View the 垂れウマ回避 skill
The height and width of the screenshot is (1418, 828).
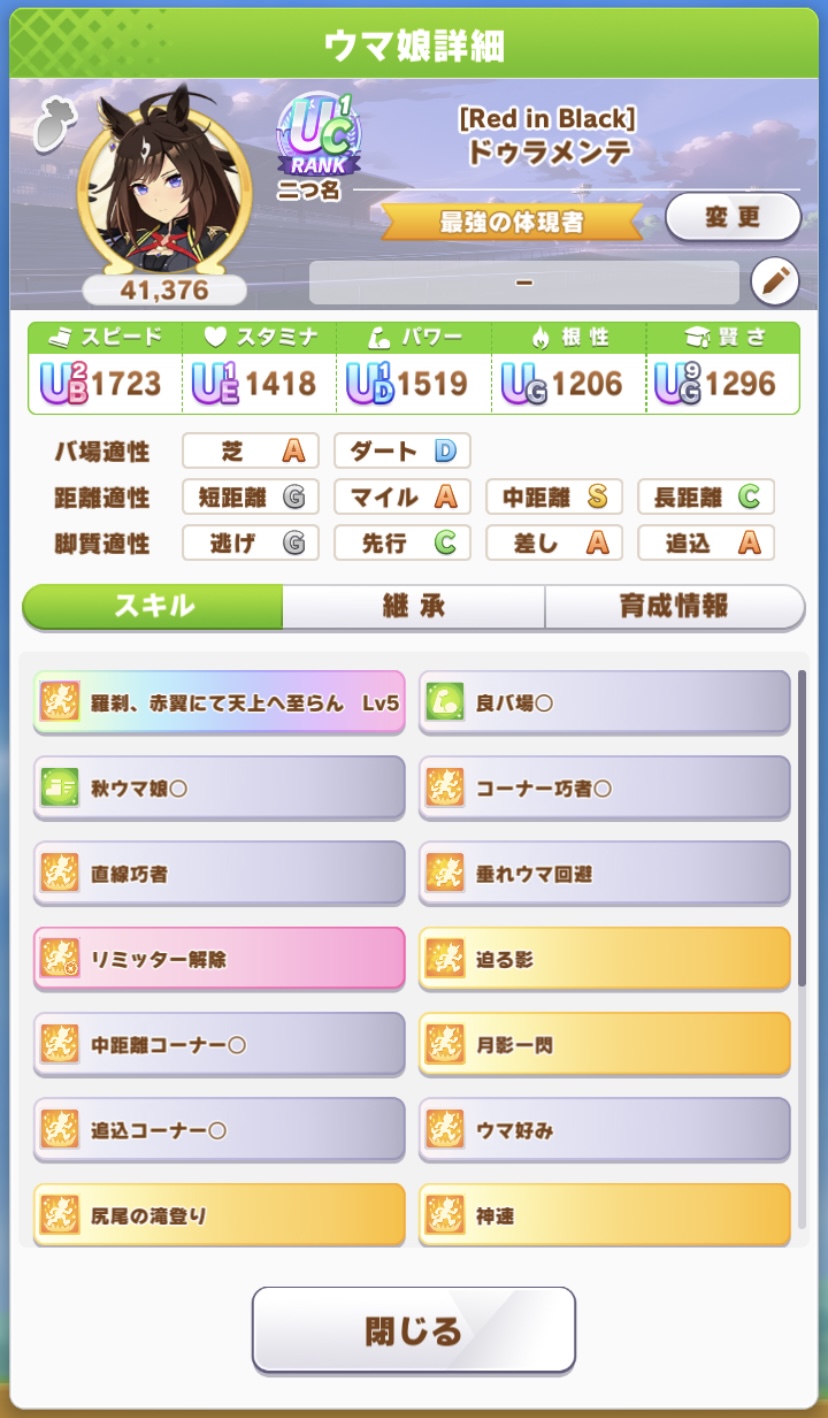pyautogui.click(x=604, y=874)
